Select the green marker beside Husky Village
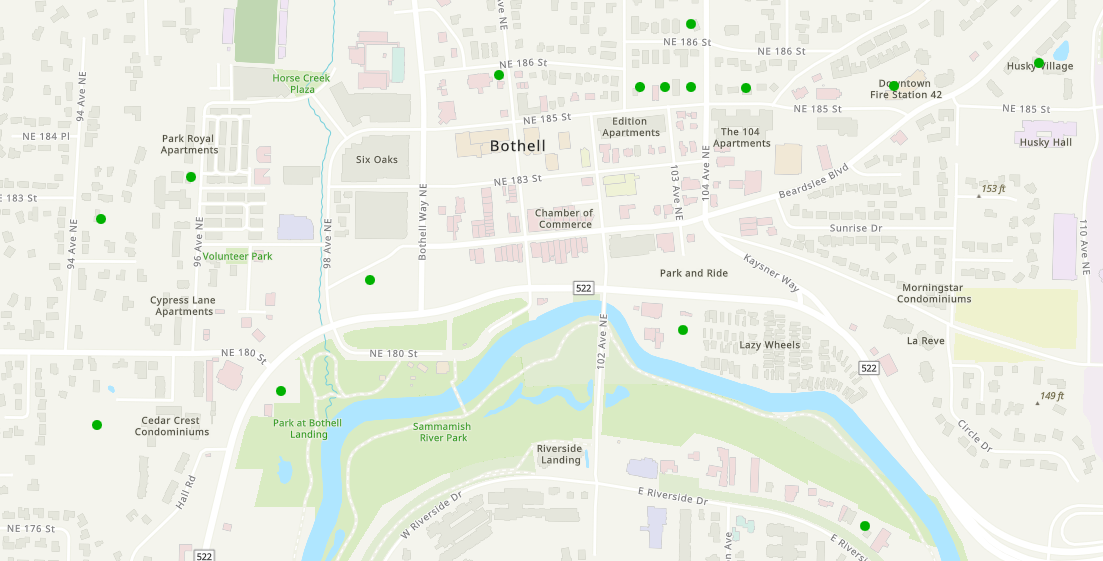 1039,63
